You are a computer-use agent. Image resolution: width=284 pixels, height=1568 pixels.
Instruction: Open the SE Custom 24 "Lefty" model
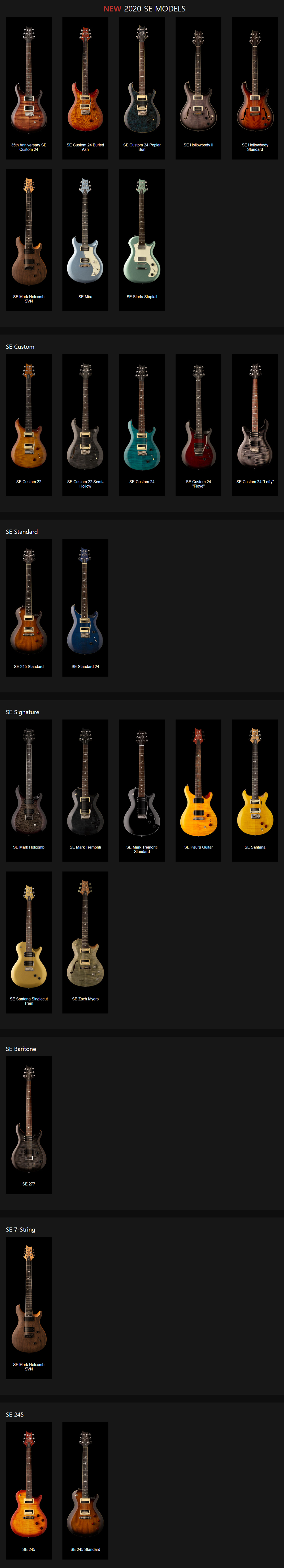255,424
